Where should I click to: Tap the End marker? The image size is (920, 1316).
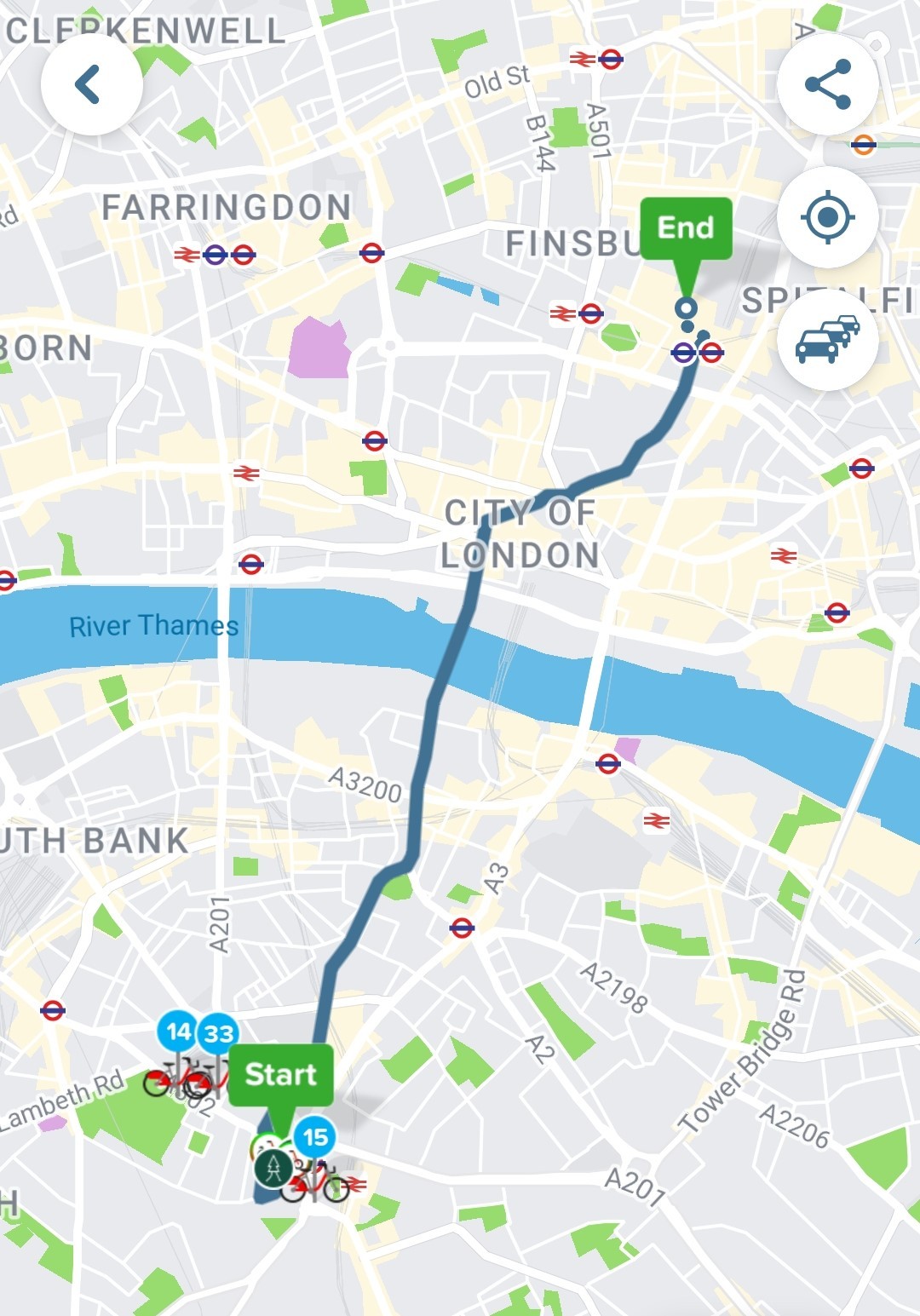pyautogui.click(x=686, y=228)
